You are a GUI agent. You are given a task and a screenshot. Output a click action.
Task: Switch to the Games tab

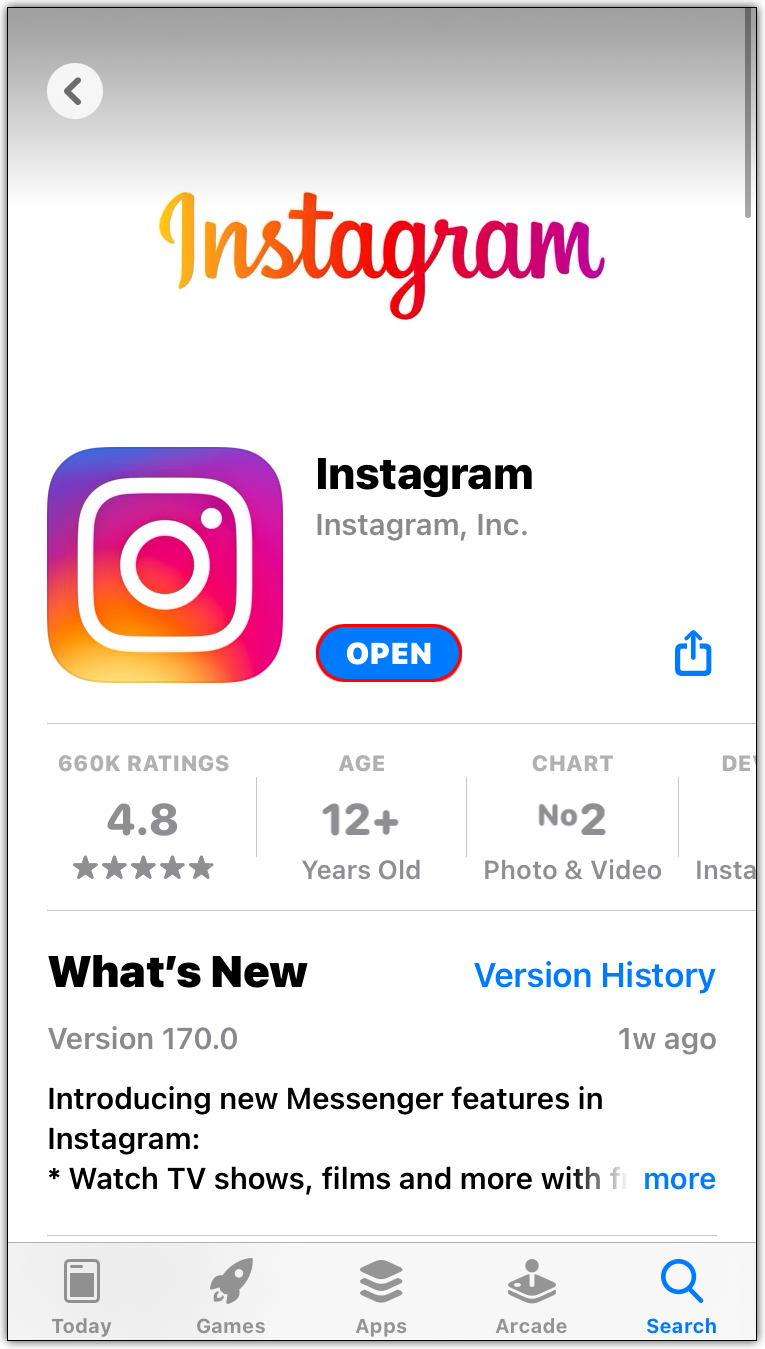[231, 1297]
